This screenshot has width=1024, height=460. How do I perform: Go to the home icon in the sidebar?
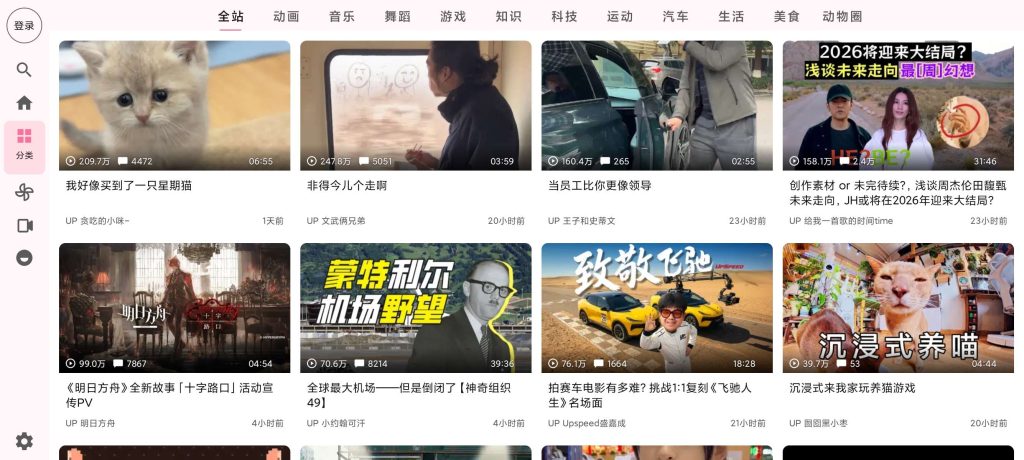24,103
